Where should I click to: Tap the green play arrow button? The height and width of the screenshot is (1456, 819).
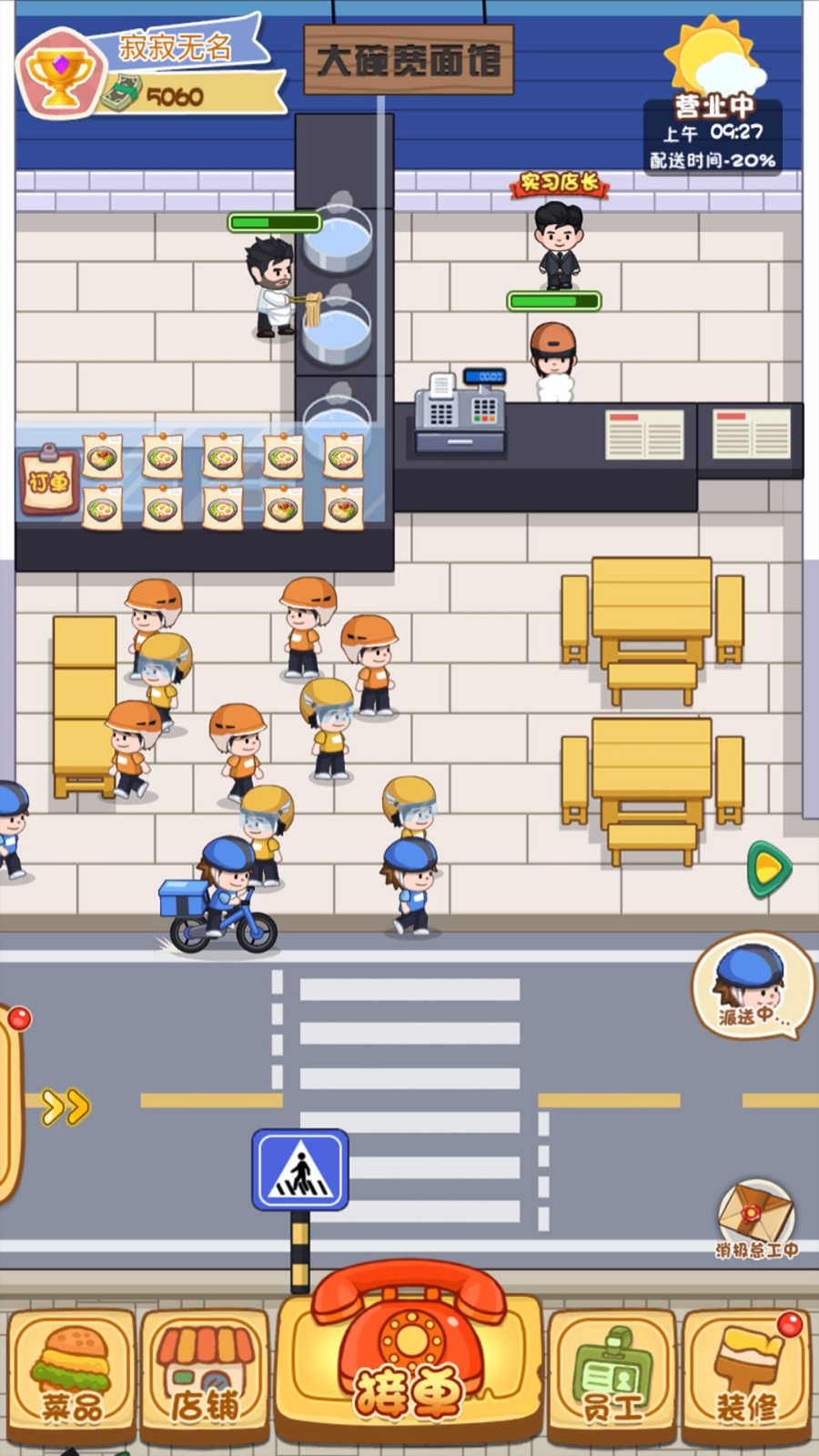coord(769,870)
